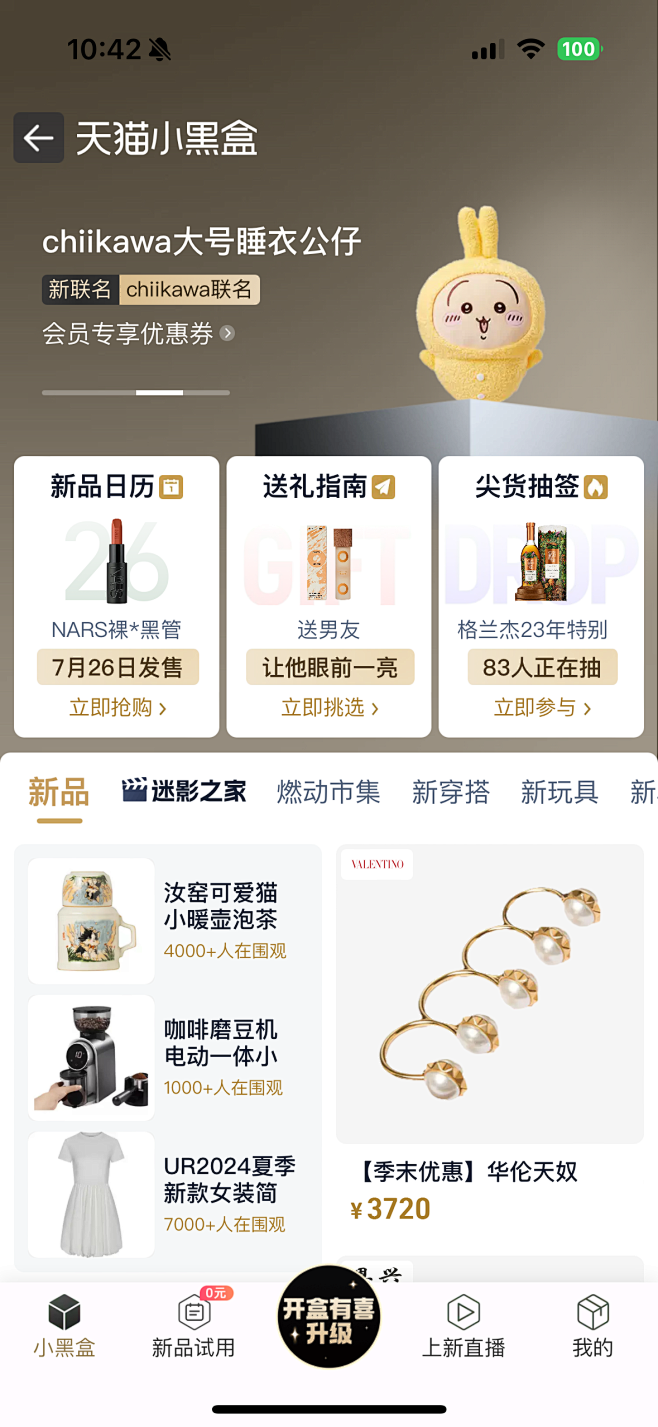This screenshot has height=1427, width=658.
Task: Go to the 我的 bottom tab
Action: pos(592,1326)
